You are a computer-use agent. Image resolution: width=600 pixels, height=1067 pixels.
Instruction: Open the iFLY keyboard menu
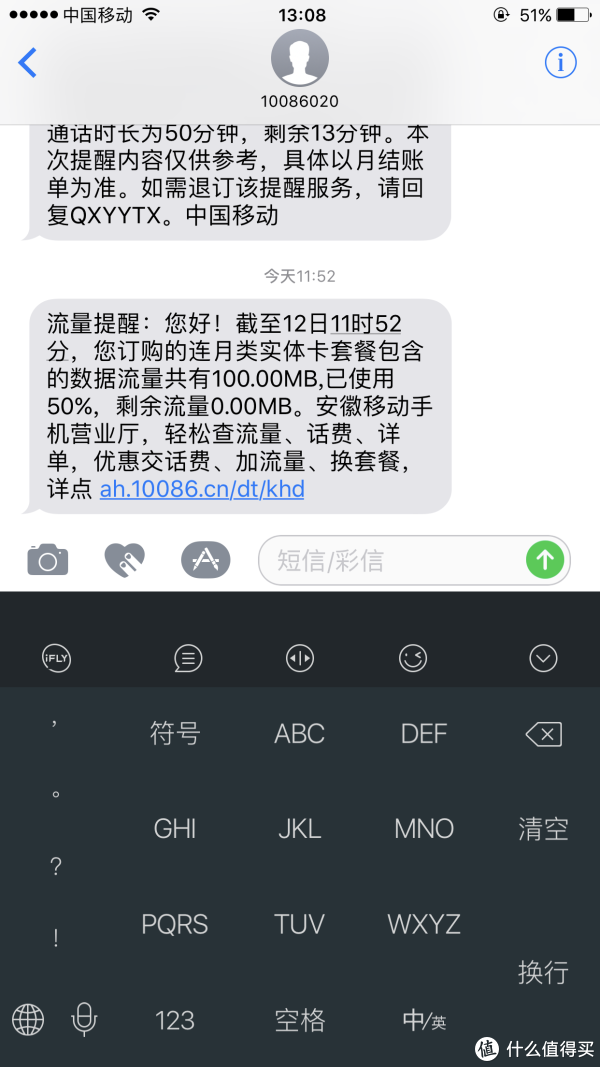point(56,658)
